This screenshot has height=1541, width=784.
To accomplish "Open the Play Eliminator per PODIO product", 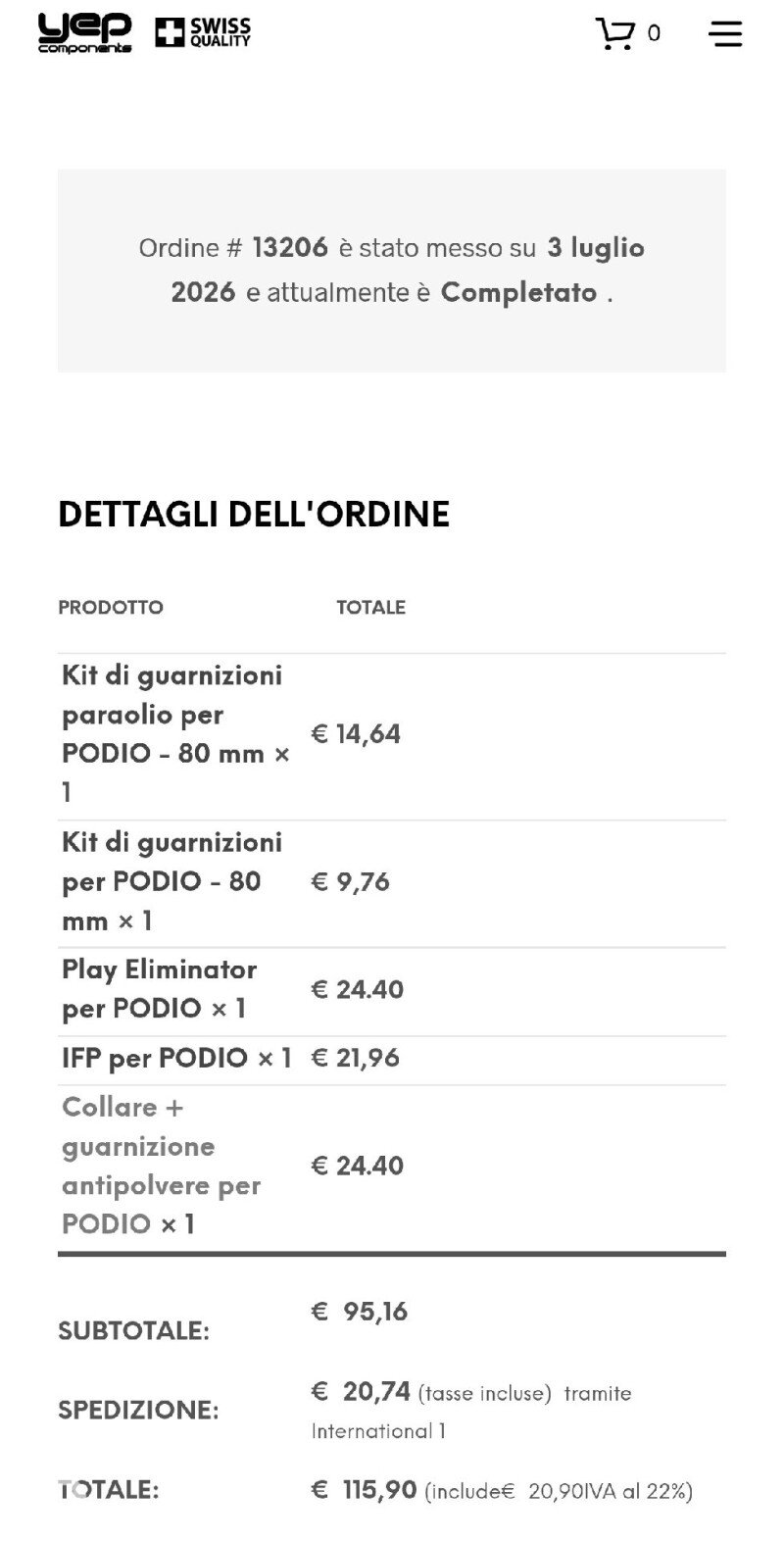I will point(159,989).
